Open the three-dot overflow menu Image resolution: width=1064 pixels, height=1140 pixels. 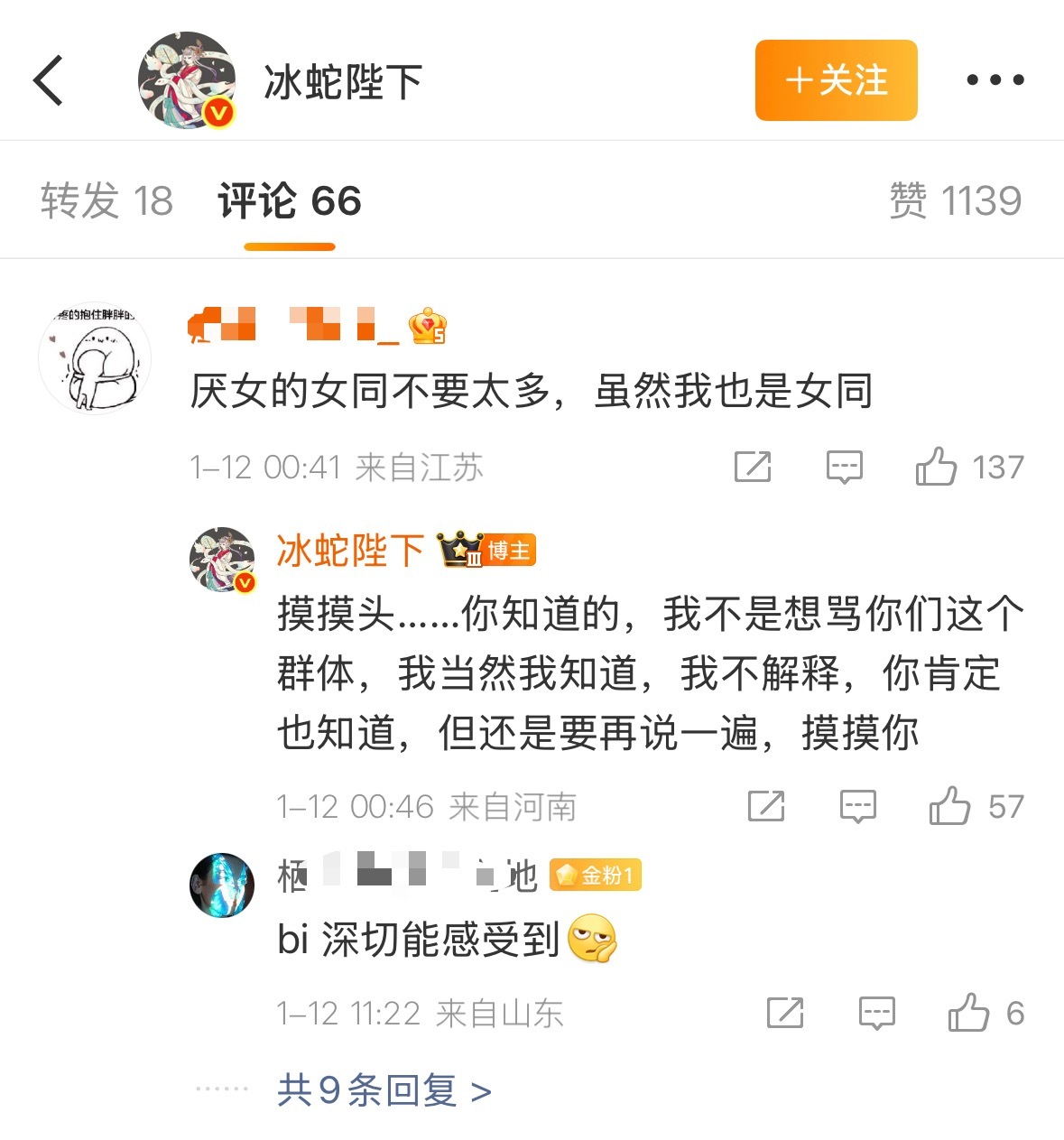[995, 80]
